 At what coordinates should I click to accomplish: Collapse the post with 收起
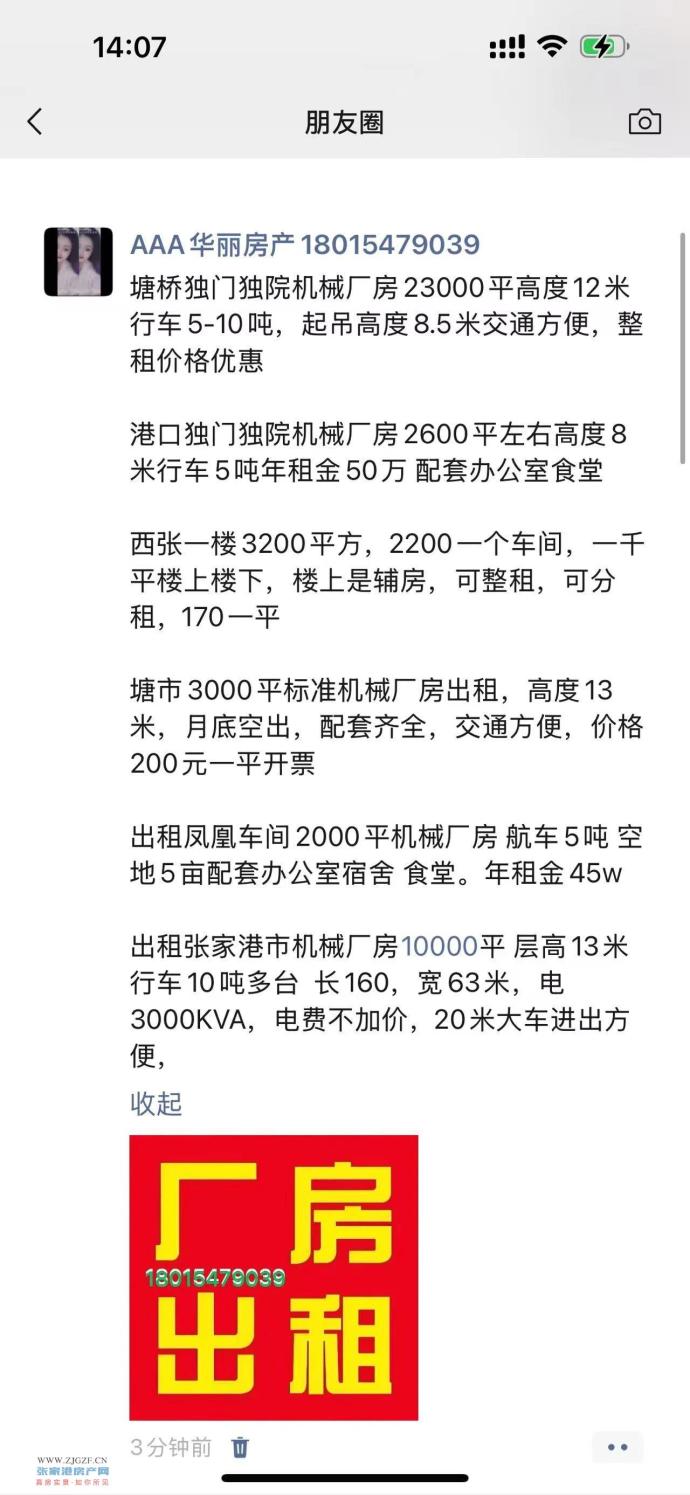coord(156,1104)
